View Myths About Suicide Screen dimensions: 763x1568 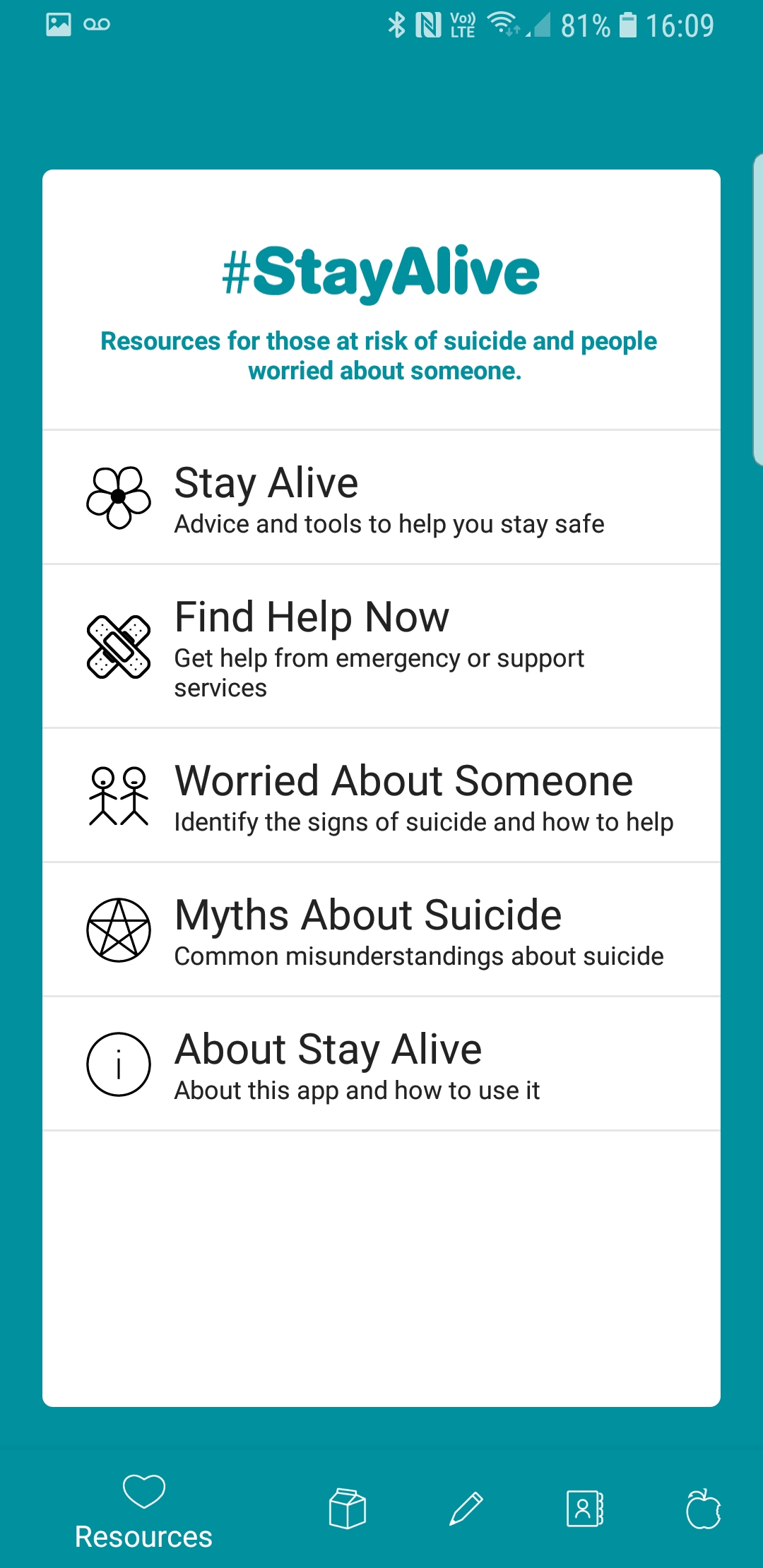pyautogui.click(x=381, y=929)
